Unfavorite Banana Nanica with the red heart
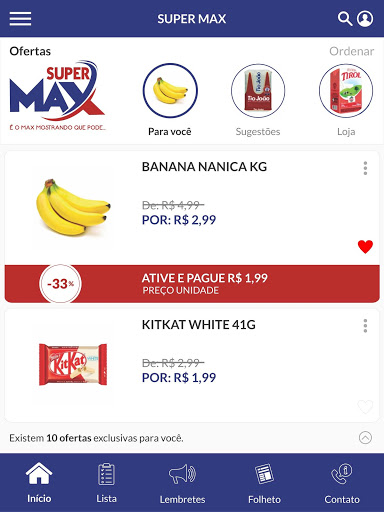 365,247
